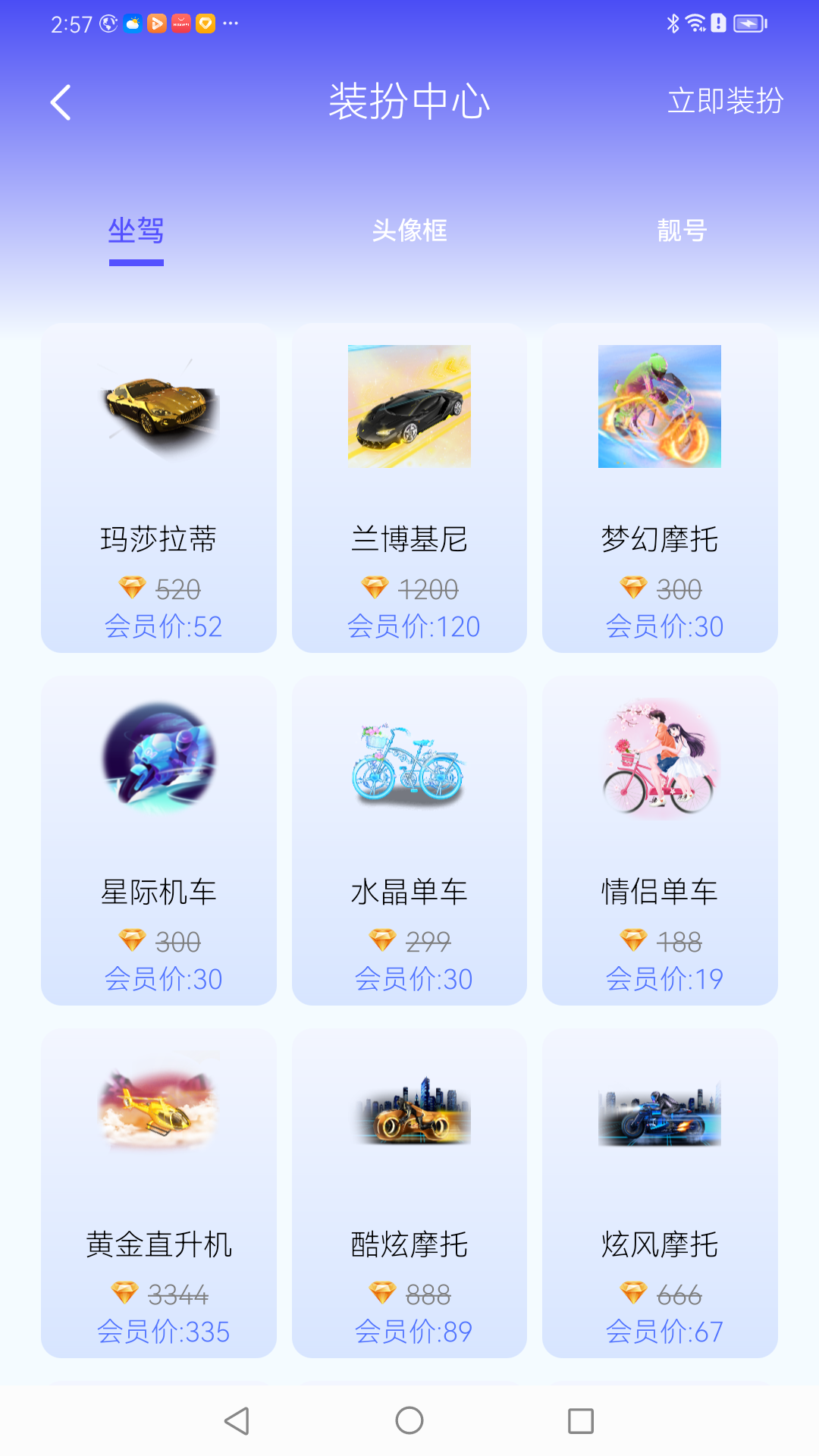Click the back arrow at top left
This screenshot has width=819, height=1456.
pyautogui.click(x=60, y=102)
